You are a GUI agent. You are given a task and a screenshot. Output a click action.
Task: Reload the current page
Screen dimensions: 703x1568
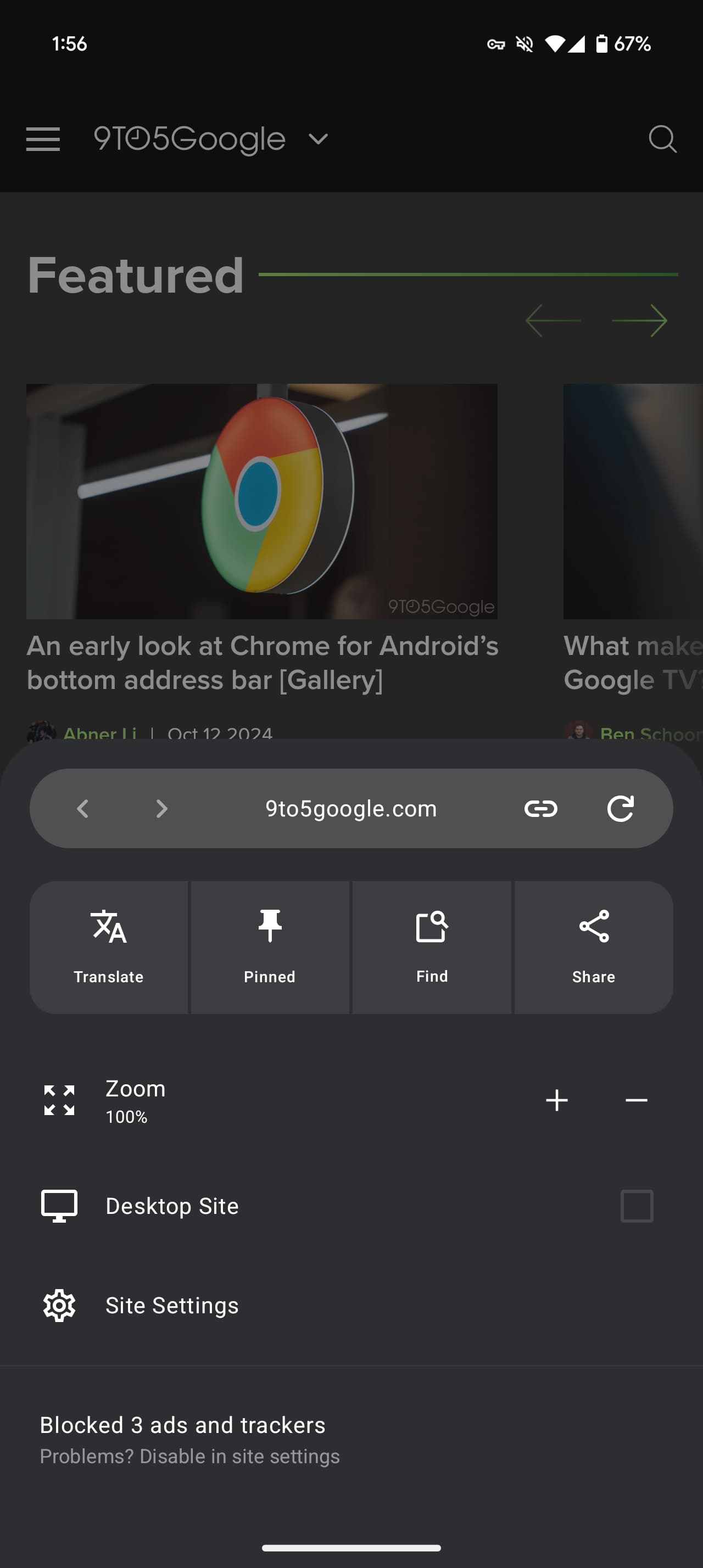[x=620, y=808]
